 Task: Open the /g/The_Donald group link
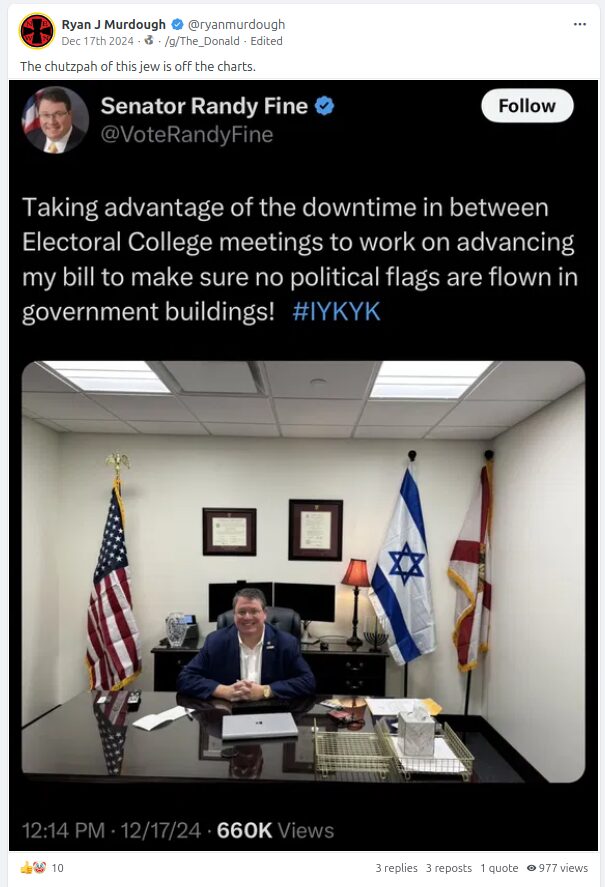(x=200, y=41)
